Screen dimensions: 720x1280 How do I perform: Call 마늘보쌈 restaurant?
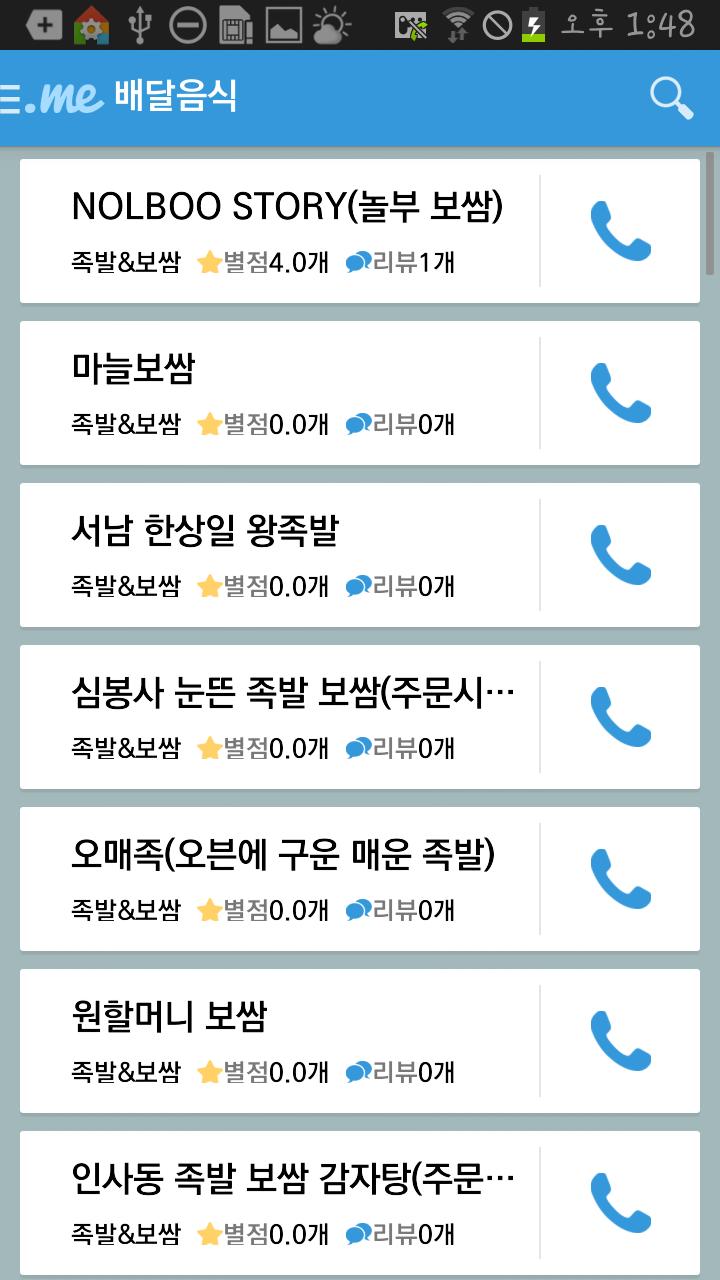point(621,393)
